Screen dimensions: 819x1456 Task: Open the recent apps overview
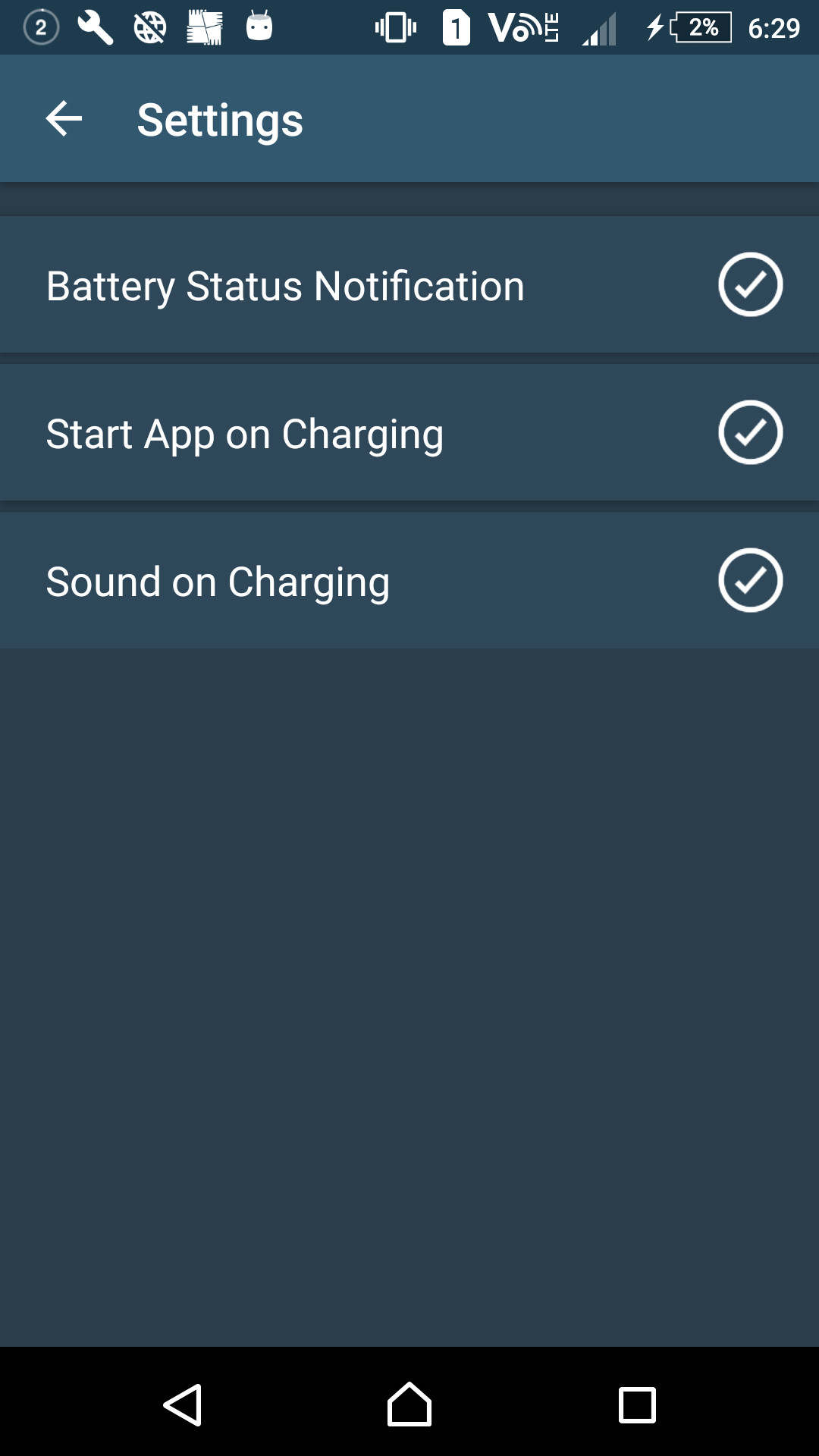tap(637, 1404)
